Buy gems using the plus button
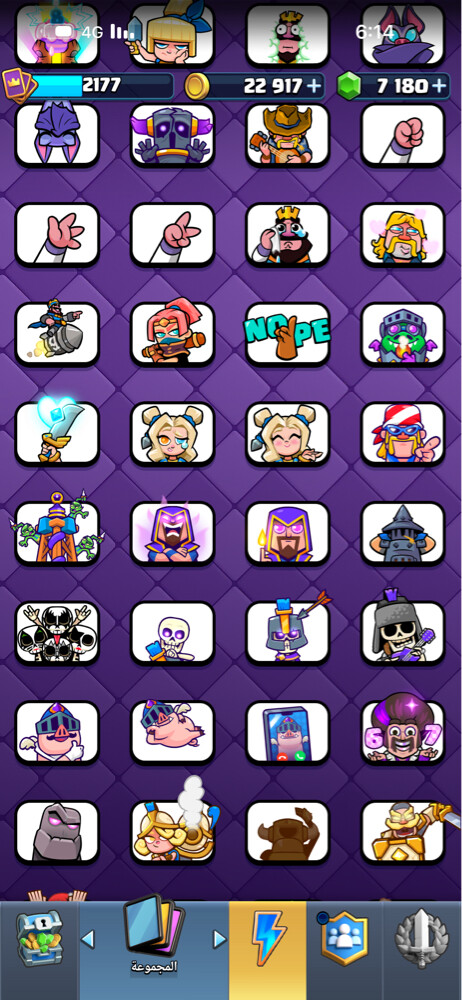Image resolution: width=462 pixels, height=1000 pixels. pos(439,86)
